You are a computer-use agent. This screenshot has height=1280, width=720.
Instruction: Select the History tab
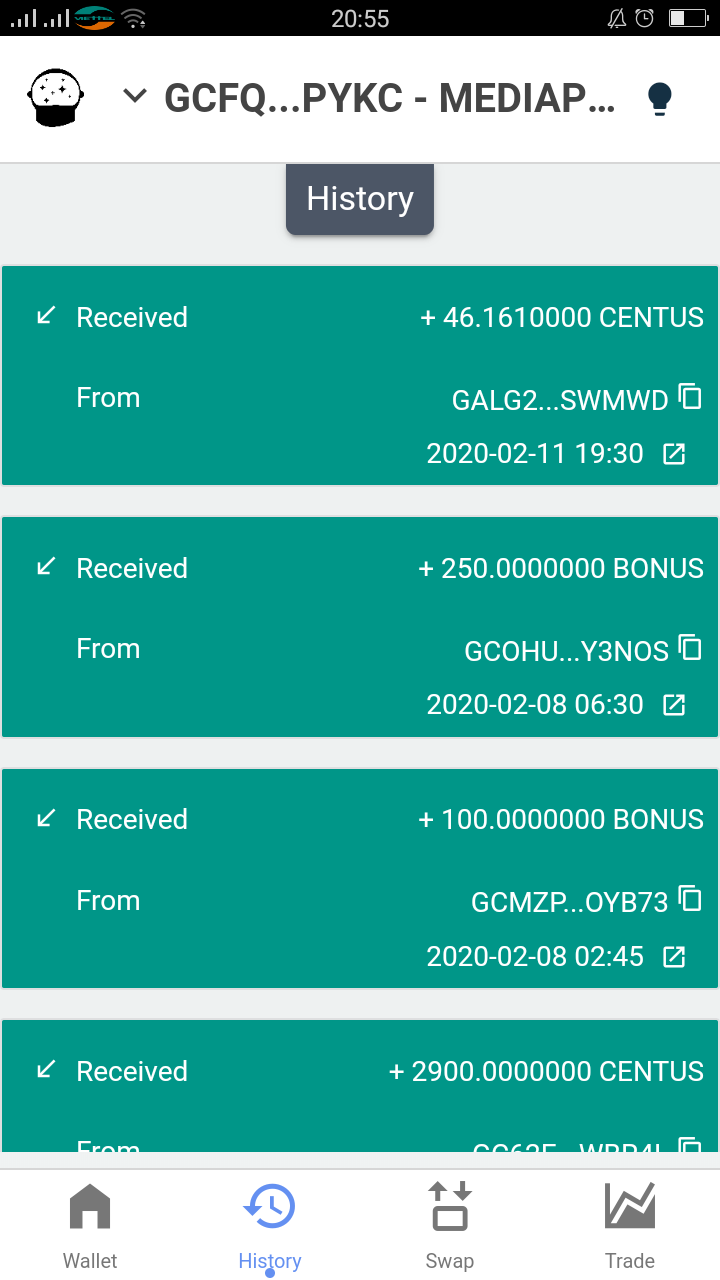pyautogui.click(x=270, y=1225)
